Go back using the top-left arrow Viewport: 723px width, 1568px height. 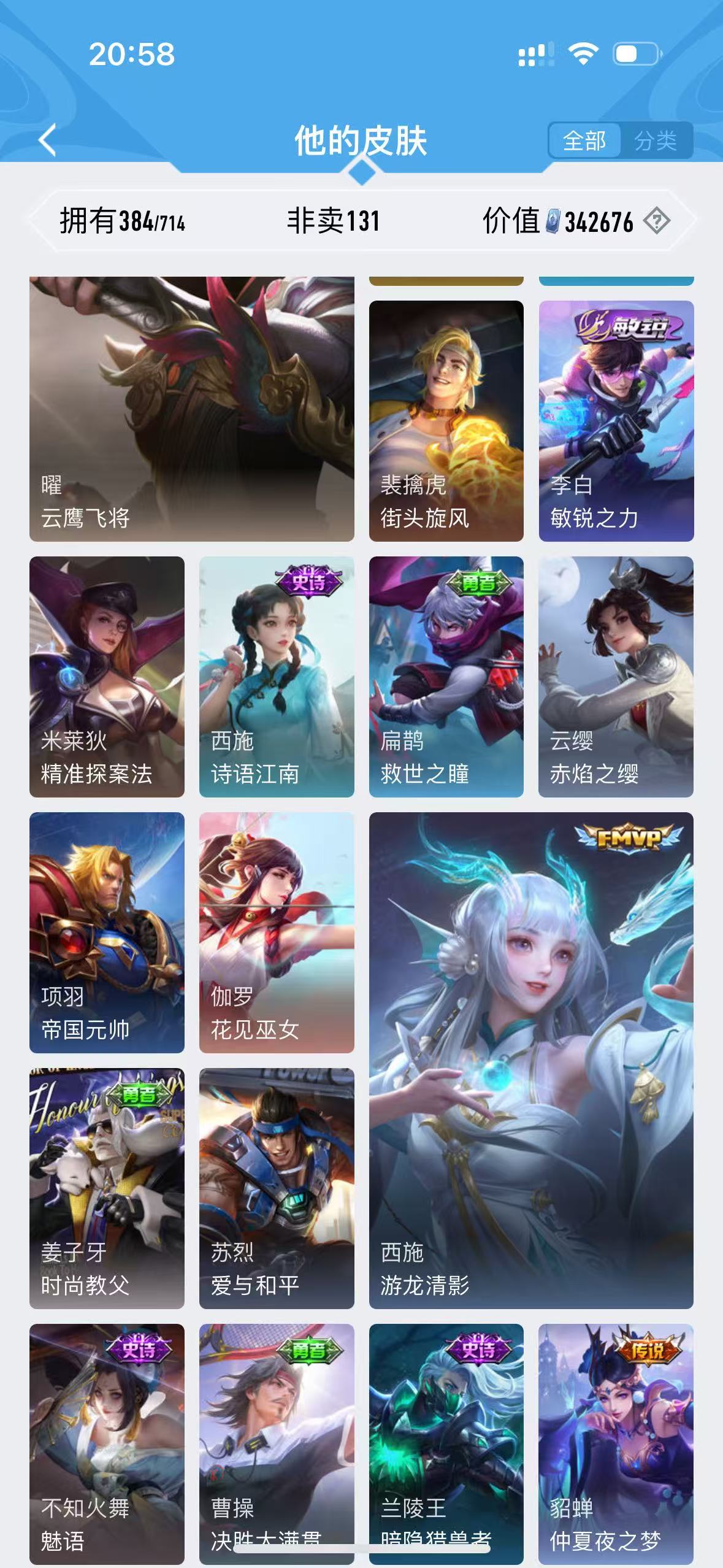48,140
